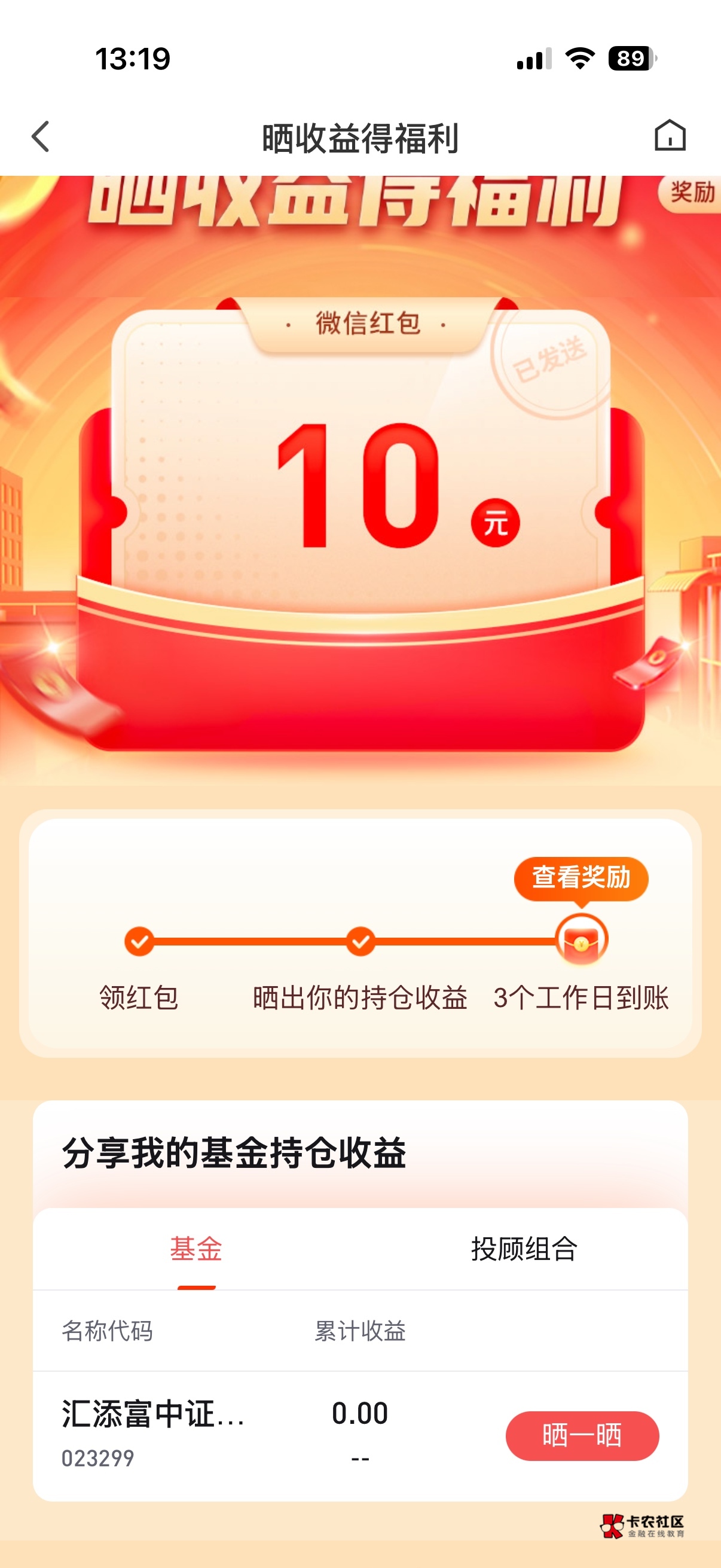Switch to the 投顾组合 tab
The width and height of the screenshot is (721, 1568).
(x=524, y=1249)
